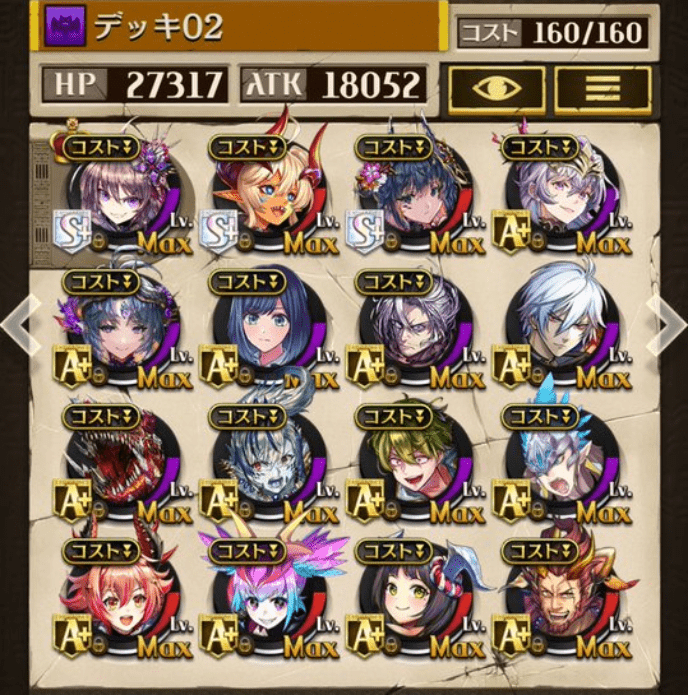The image size is (688, 695).
Task: Open the list menu button
Action: coord(602,86)
